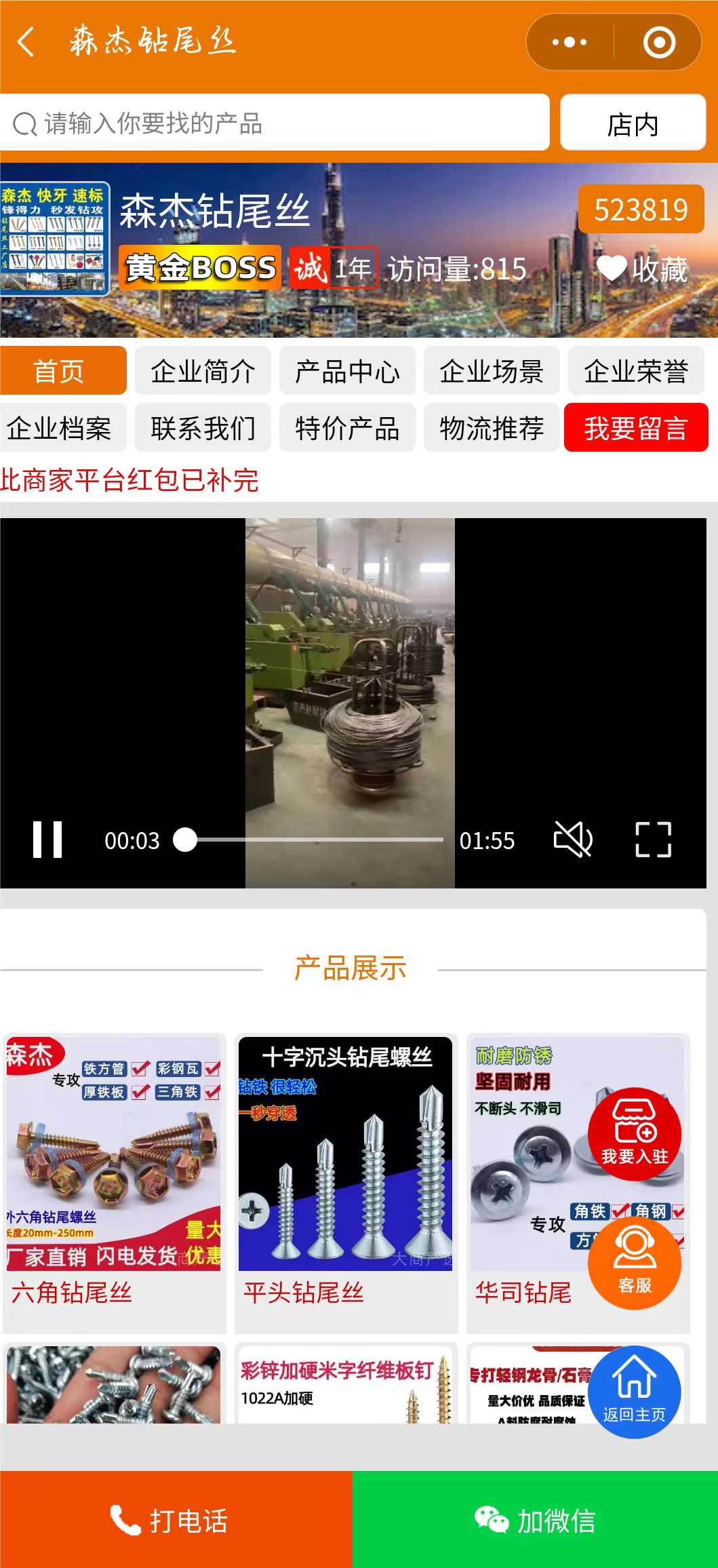The width and height of the screenshot is (718, 1568).
Task: Go back using the top-left arrow
Action: click(26, 42)
